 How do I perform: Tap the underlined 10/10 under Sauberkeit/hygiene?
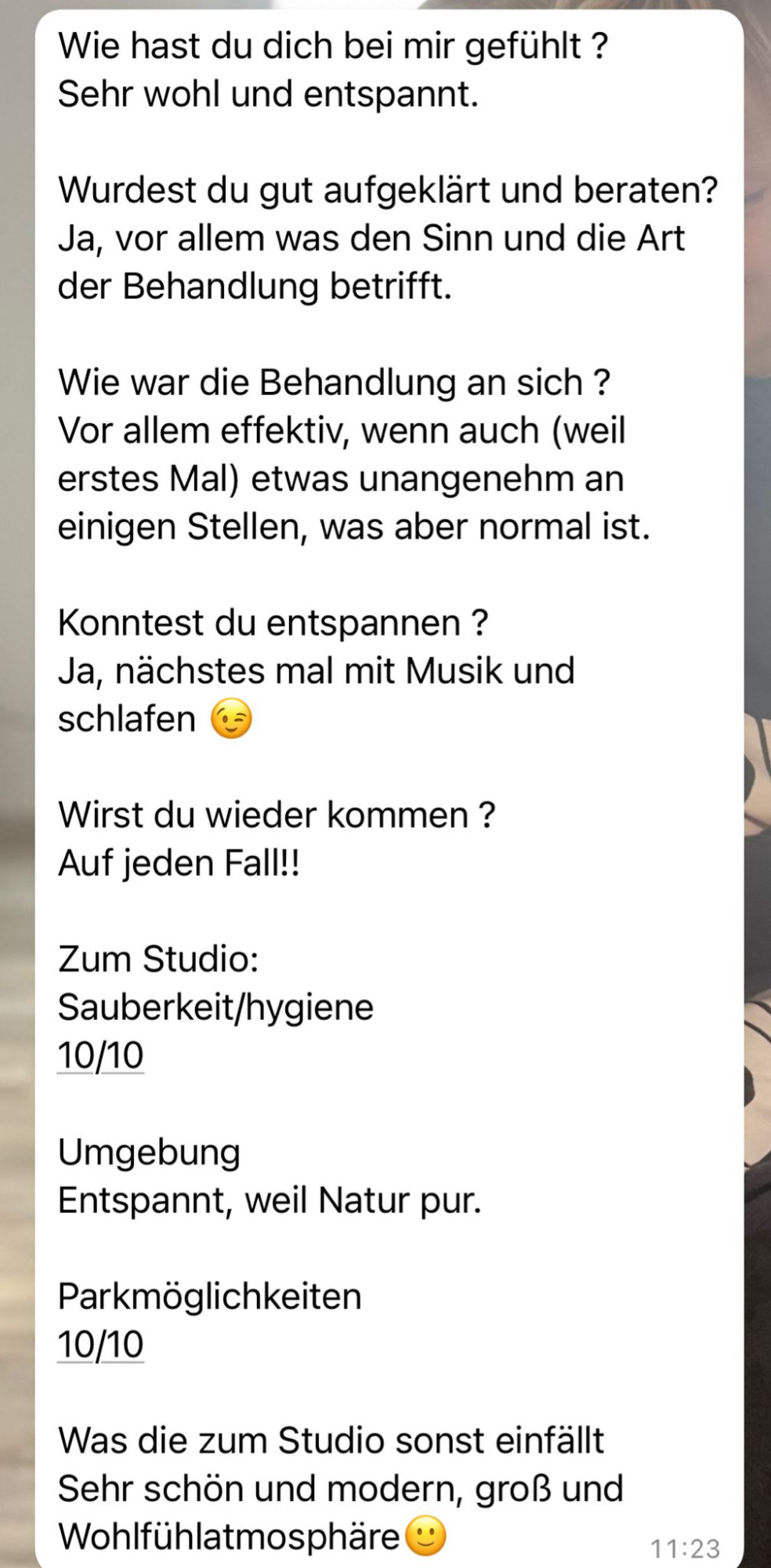[x=100, y=1055]
